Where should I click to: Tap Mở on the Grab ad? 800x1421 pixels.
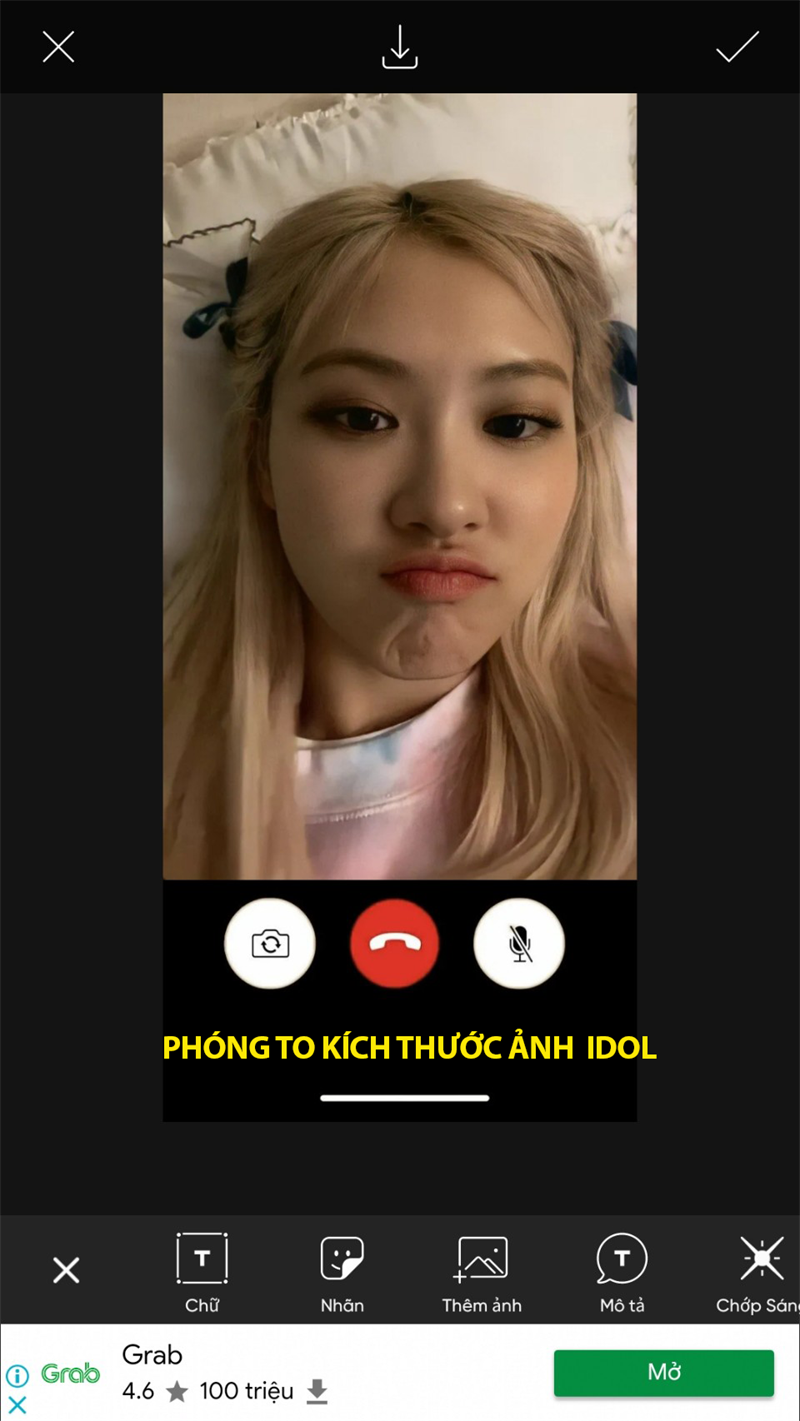pyautogui.click(x=664, y=1373)
